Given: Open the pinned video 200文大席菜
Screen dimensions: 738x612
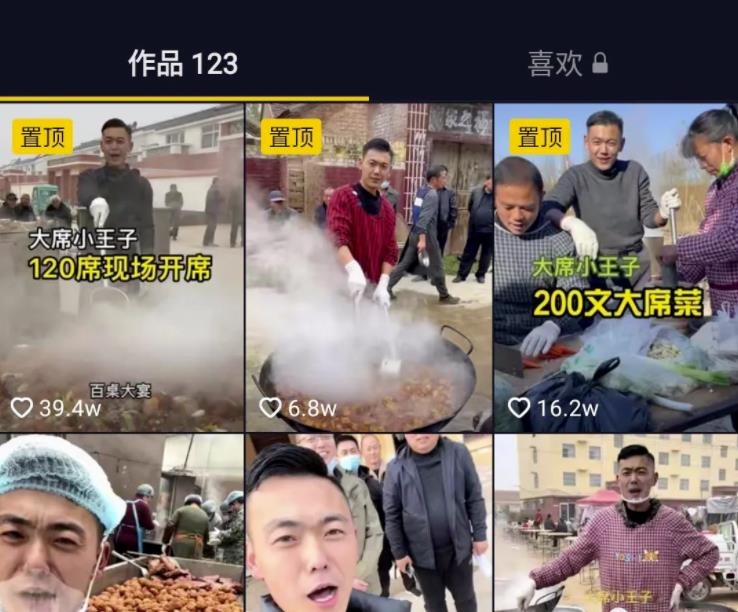Looking at the screenshot, I should coord(615,267).
